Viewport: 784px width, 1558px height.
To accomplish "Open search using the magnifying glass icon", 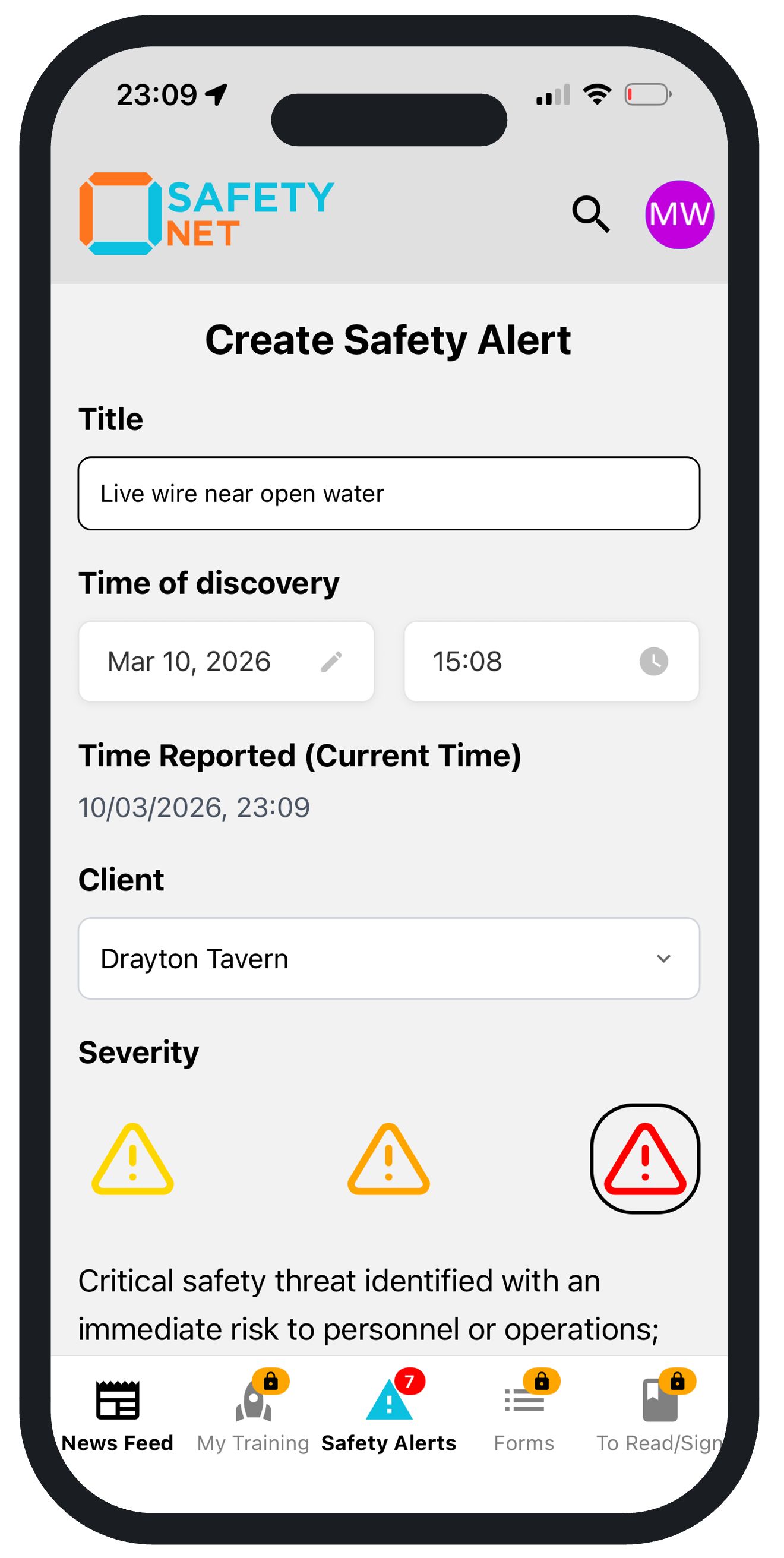I will click(x=590, y=214).
